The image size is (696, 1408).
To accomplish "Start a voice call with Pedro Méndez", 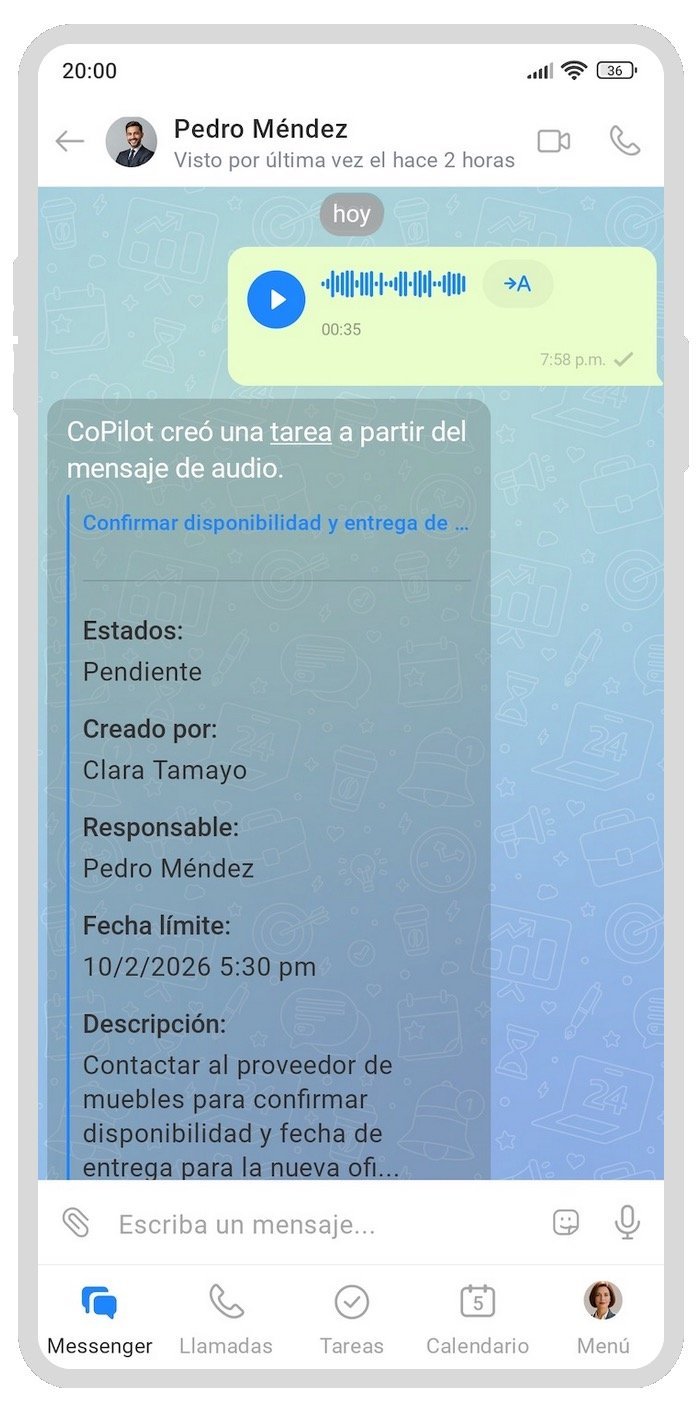I will (x=625, y=141).
